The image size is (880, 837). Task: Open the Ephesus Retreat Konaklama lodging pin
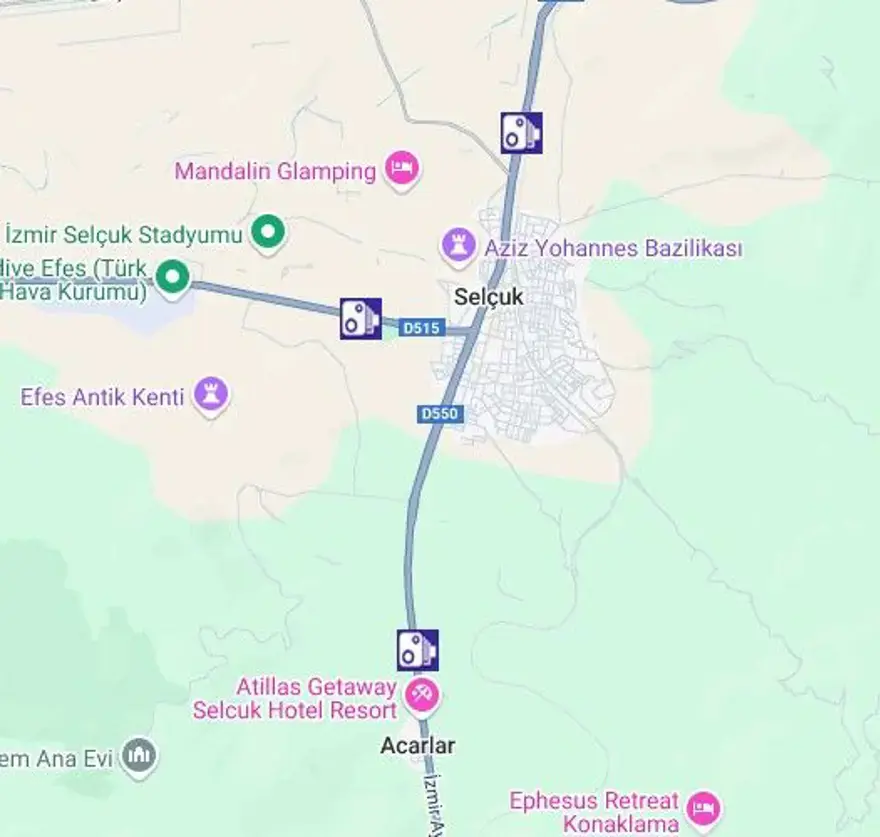(703, 807)
